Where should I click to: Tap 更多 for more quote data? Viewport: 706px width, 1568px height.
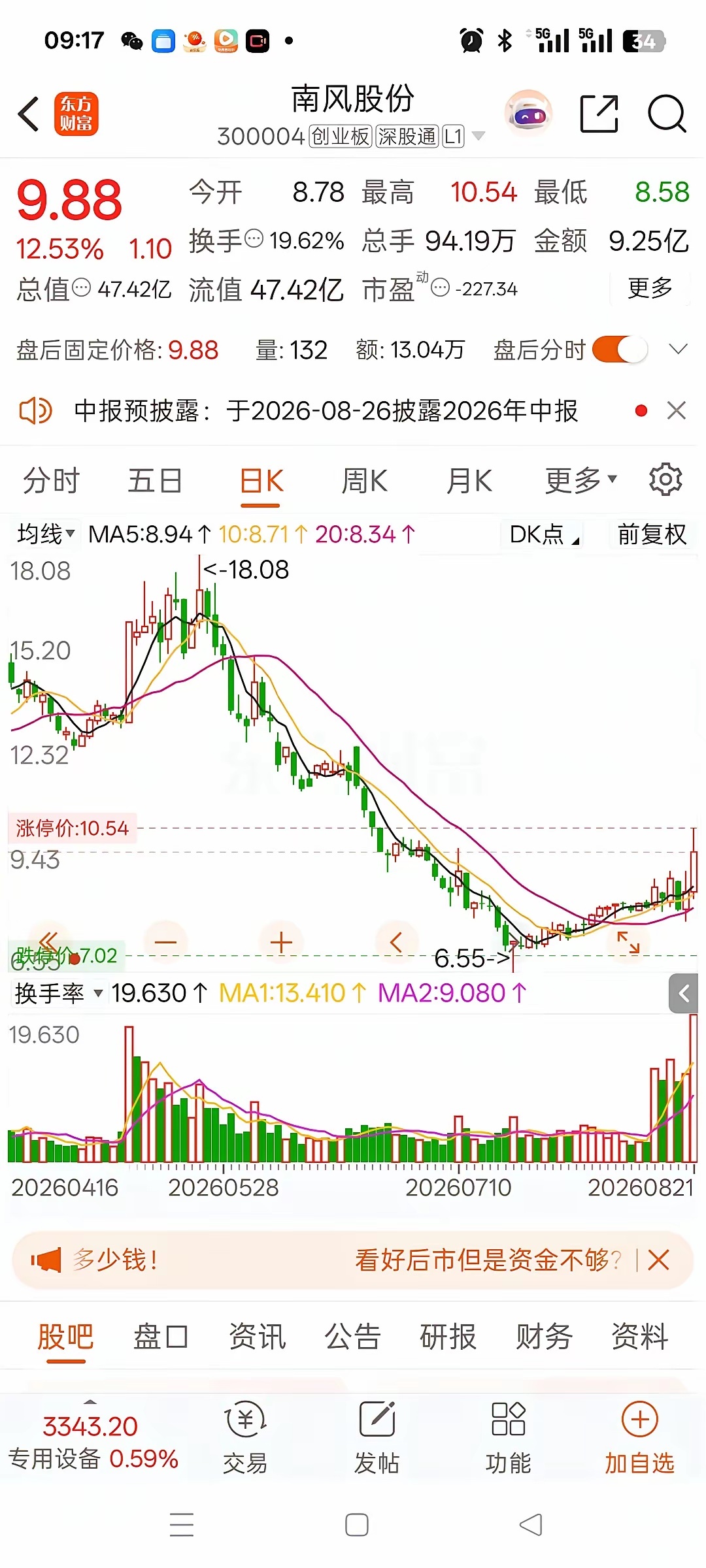[650, 287]
